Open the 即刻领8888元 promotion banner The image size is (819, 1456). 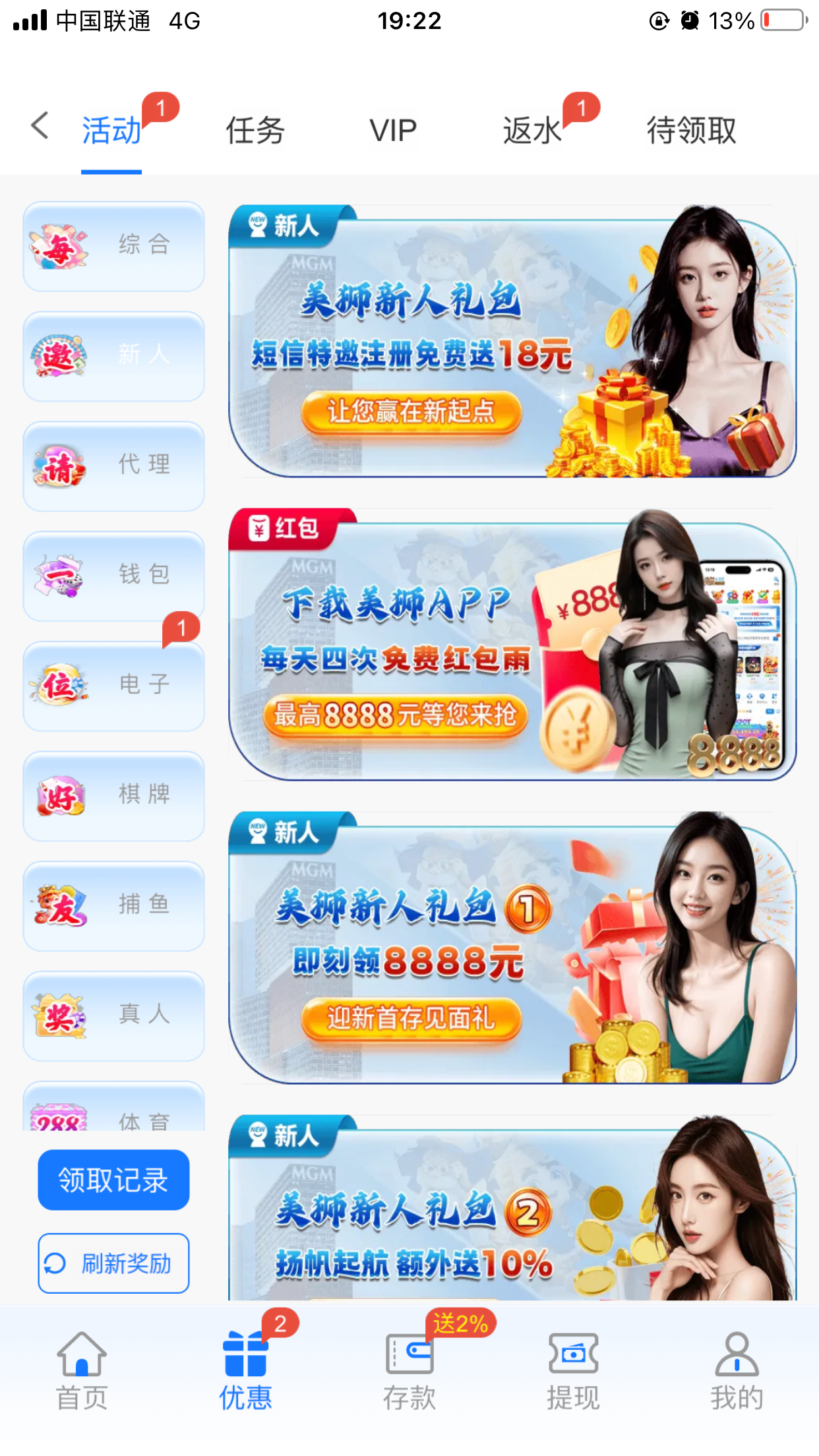coord(512,948)
